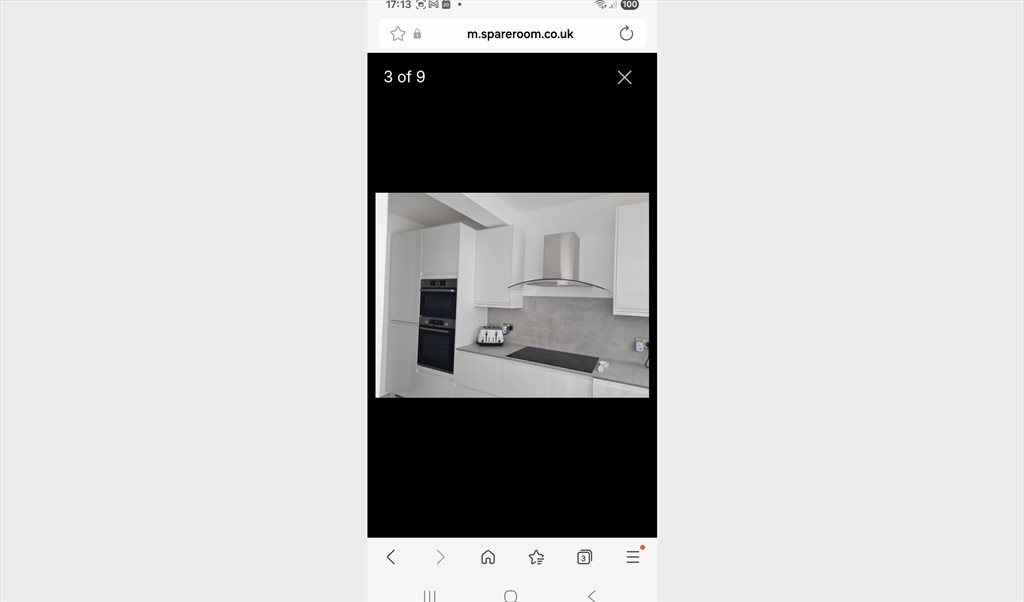
Task: Open the browser hamburger menu
Action: pos(633,556)
